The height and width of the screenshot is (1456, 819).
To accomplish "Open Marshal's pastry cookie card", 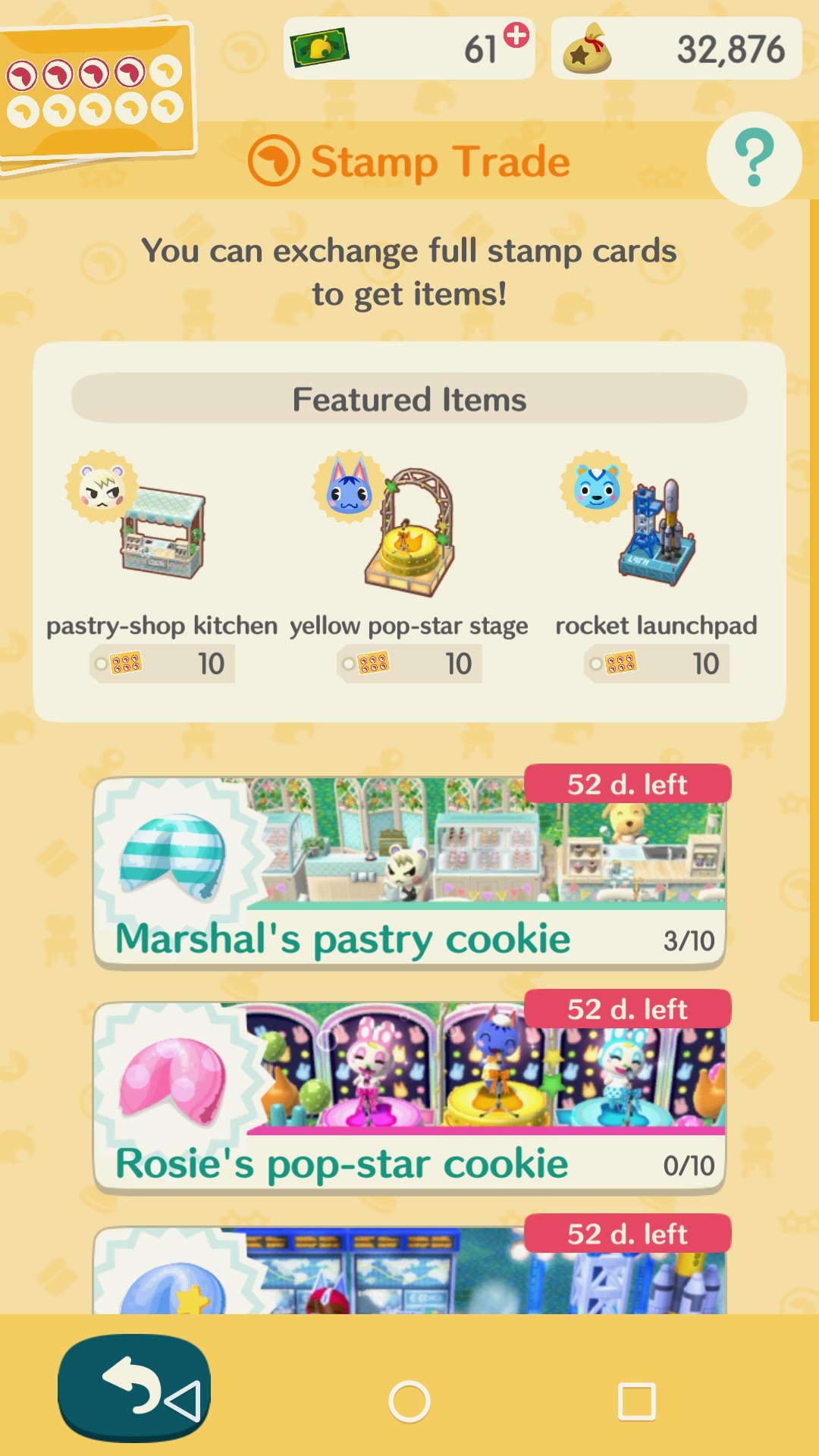I will 409,872.
